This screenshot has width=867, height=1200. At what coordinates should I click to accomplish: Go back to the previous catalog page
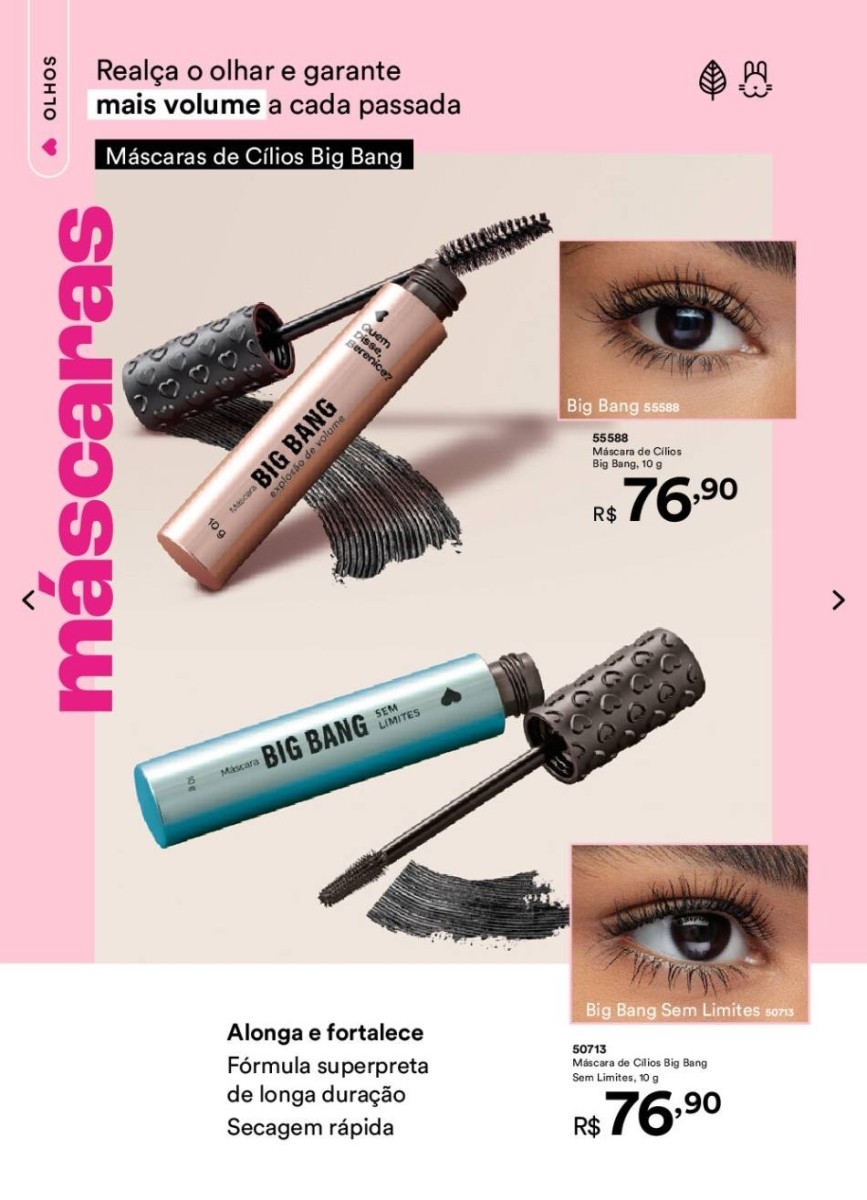(28, 600)
